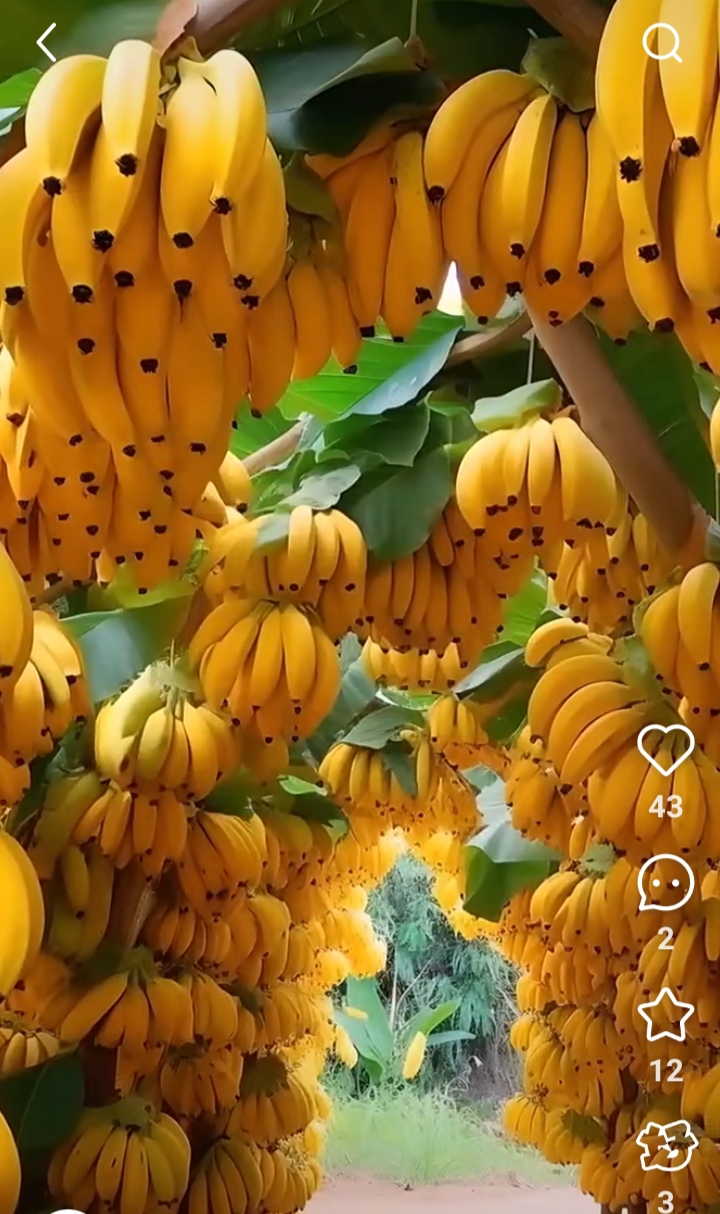Image resolution: width=720 pixels, height=1214 pixels.
Task: Open the search magnifier icon
Action: (662, 43)
